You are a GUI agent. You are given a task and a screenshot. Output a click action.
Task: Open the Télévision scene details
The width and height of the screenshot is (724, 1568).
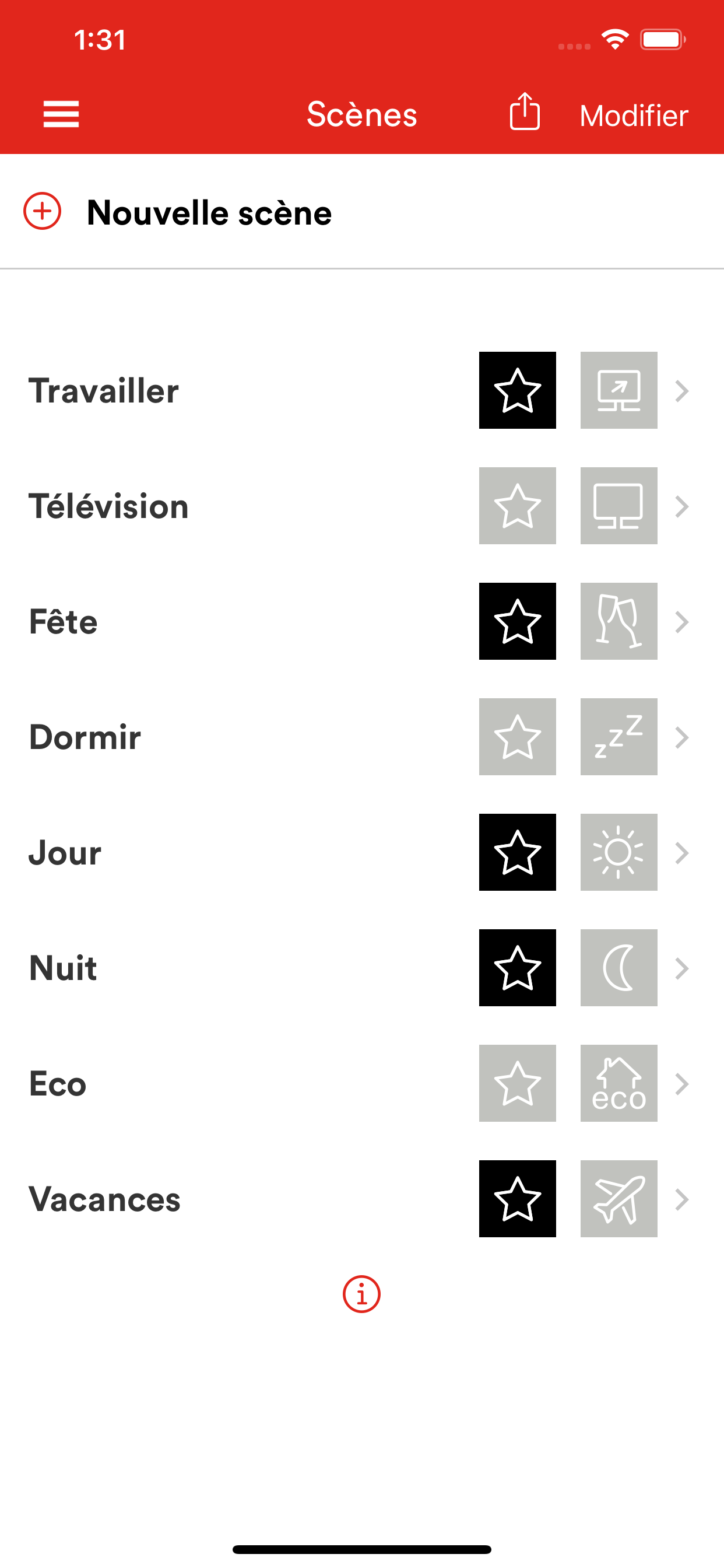point(681,506)
